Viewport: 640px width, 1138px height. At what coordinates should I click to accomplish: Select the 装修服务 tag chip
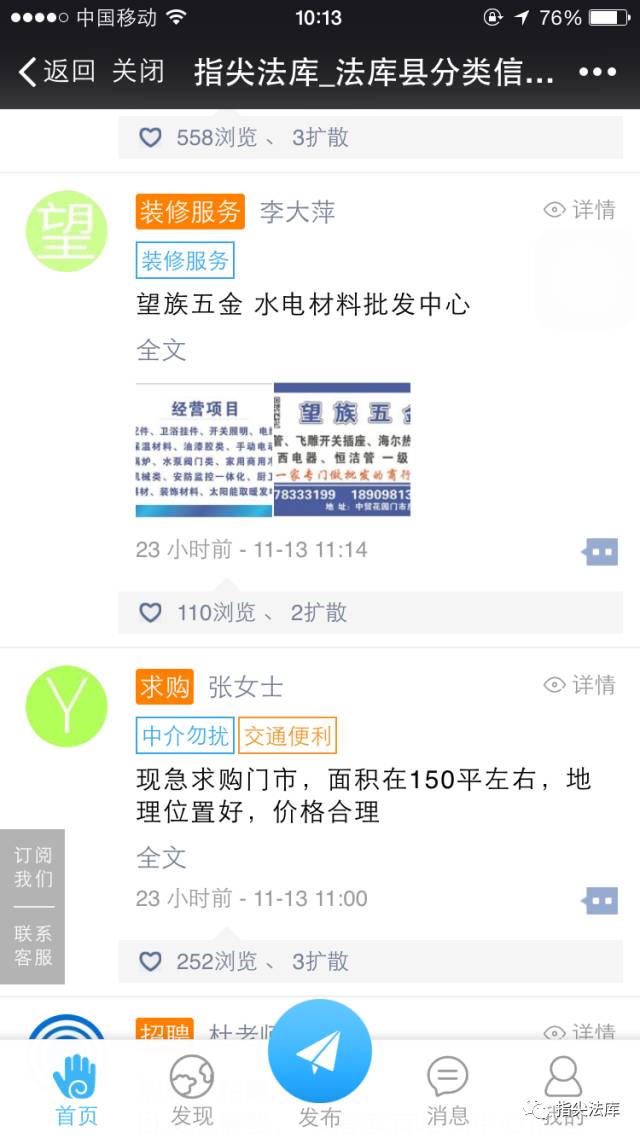coord(185,261)
